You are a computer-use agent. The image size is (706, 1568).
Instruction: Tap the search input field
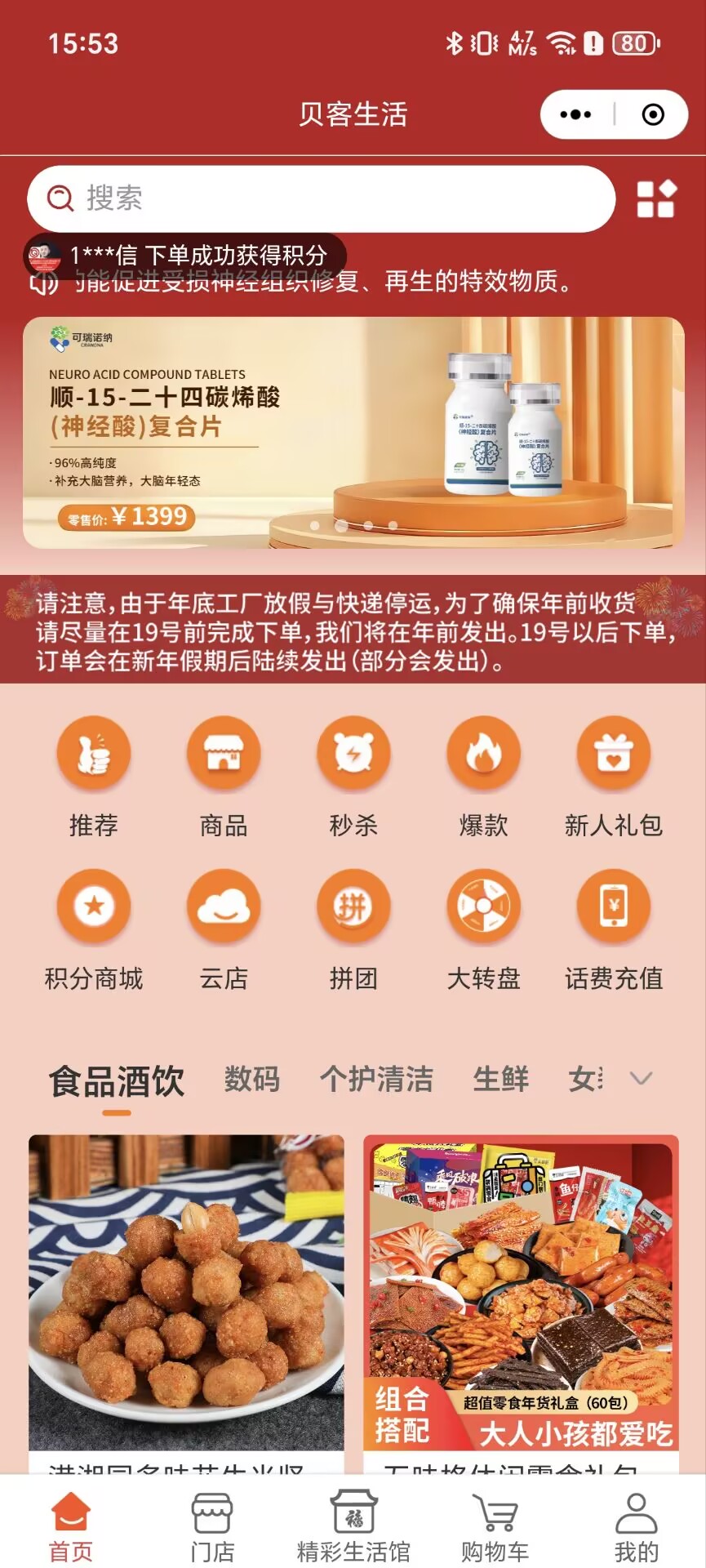tap(318, 198)
